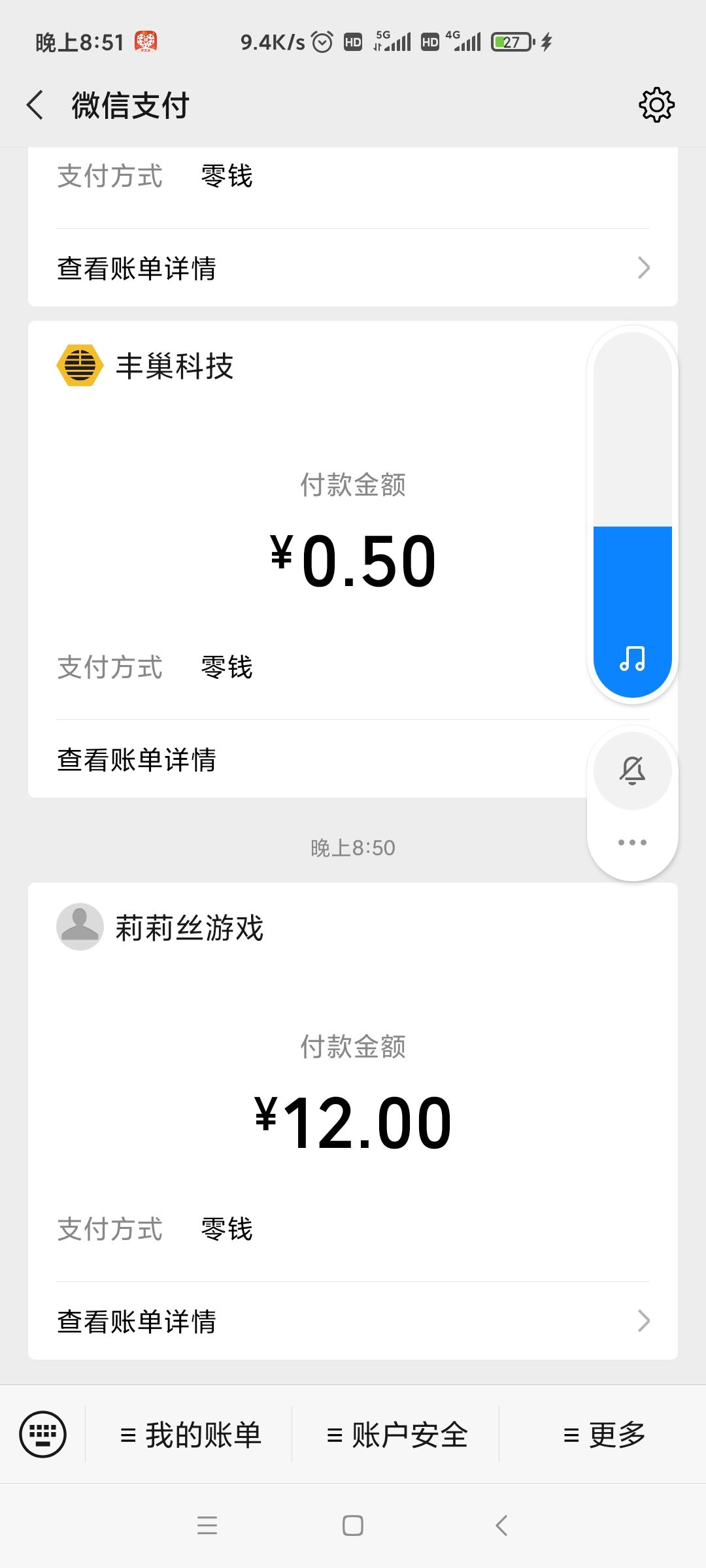
Task: Expand the topmost 查看账单详情 chevron
Action: coord(644,268)
